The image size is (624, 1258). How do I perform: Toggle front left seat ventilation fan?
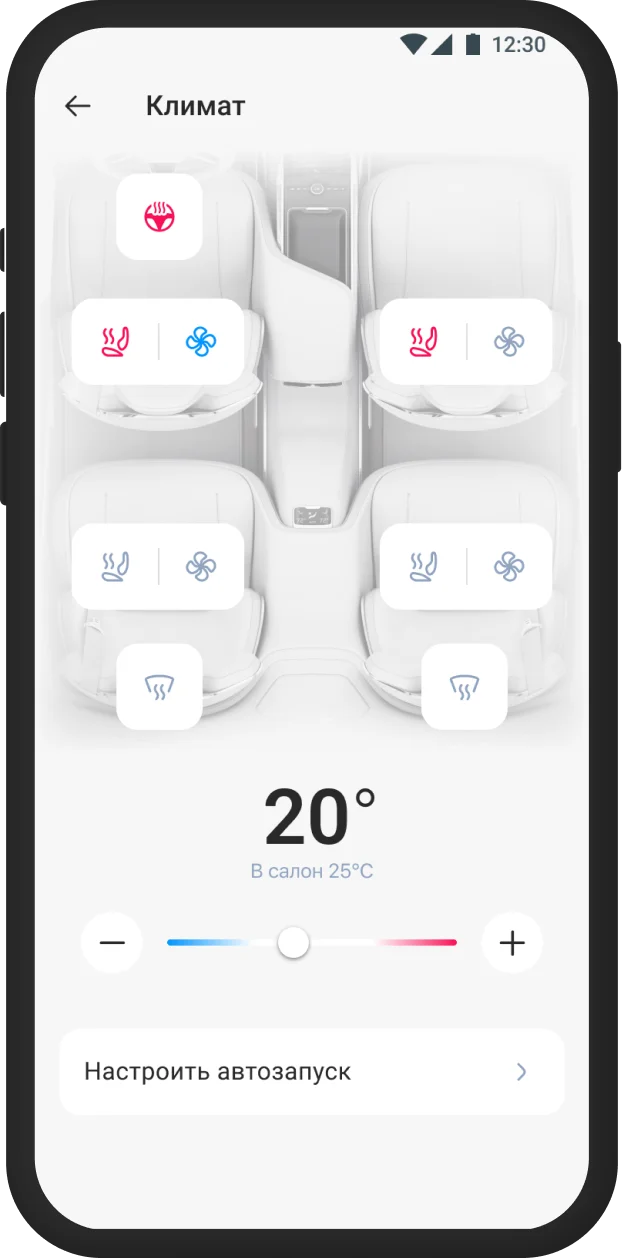tap(201, 342)
